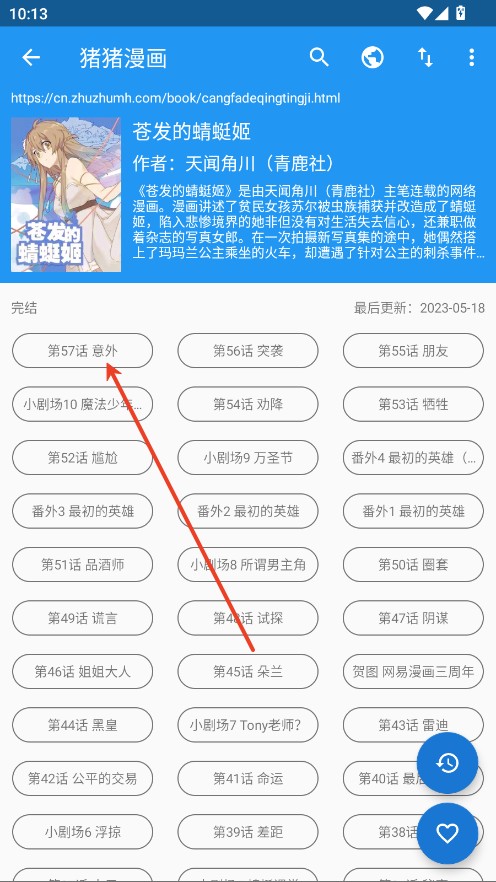Screen dimensions: 496x882
Task: Reverse chapter sort order
Action: (x=425, y=57)
